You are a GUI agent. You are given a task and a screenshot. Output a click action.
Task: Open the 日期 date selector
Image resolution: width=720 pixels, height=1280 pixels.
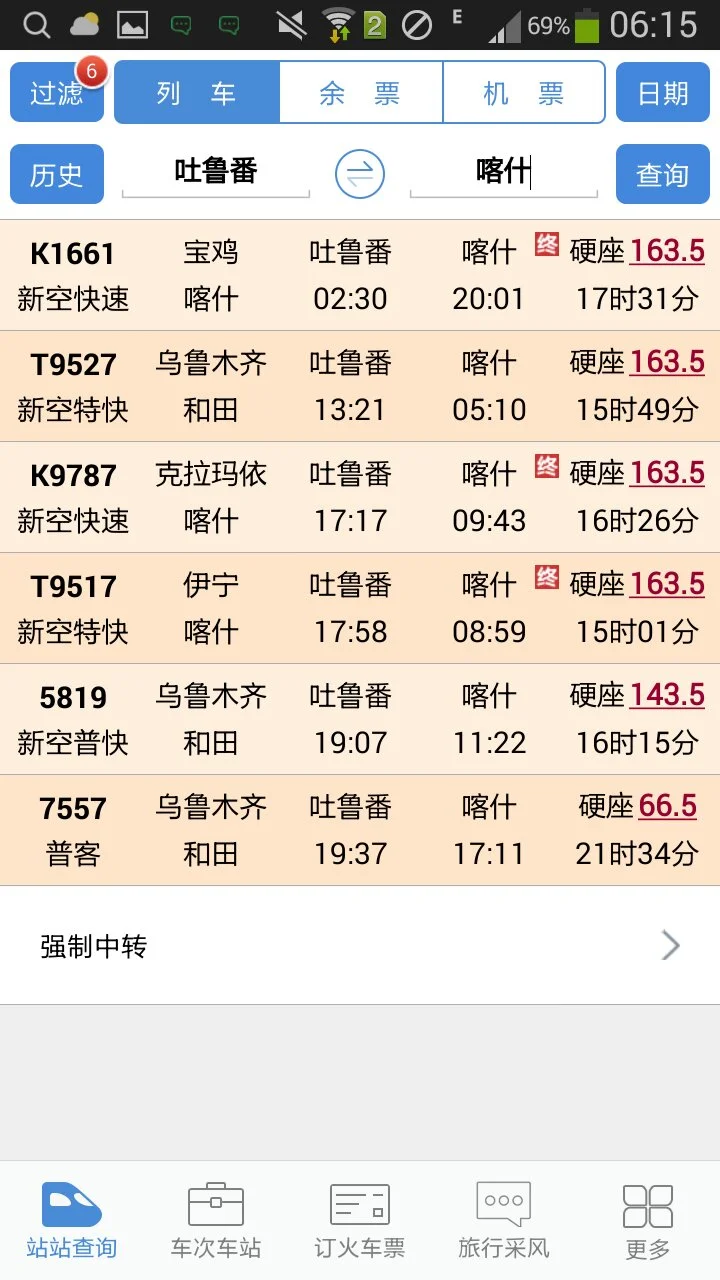click(662, 90)
